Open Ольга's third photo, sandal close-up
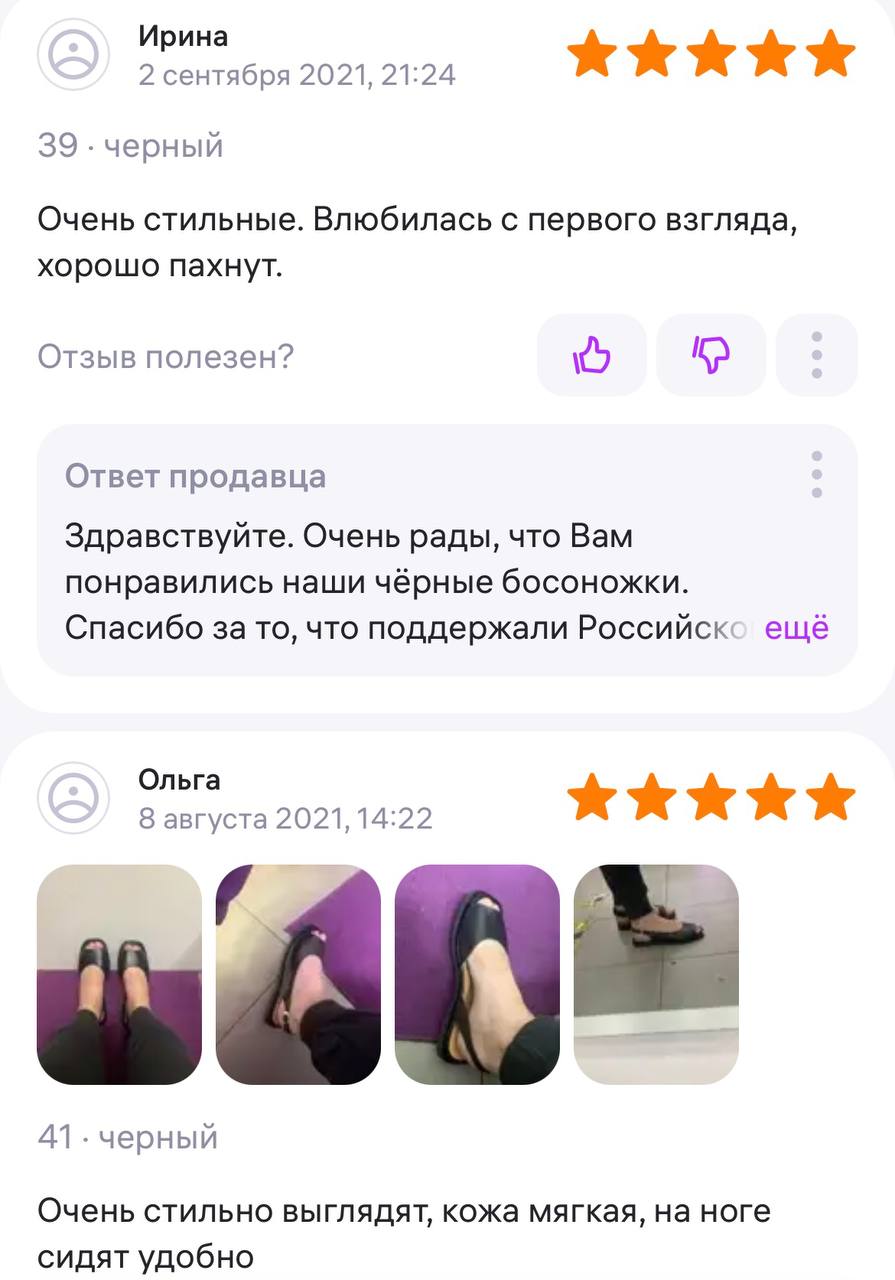This screenshot has width=895, height=1280. point(477,974)
